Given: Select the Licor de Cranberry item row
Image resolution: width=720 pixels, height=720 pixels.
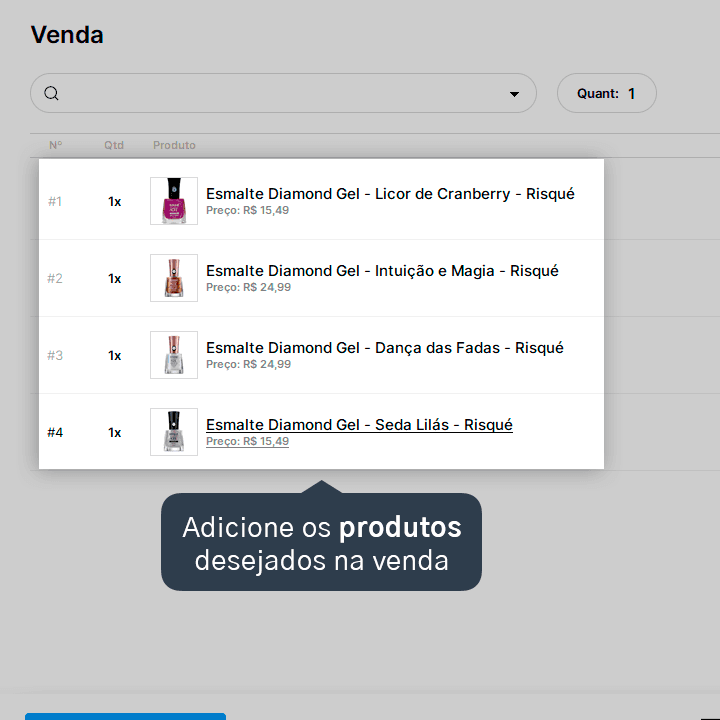Looking at the screenshot, I should (x=321, y=201).
